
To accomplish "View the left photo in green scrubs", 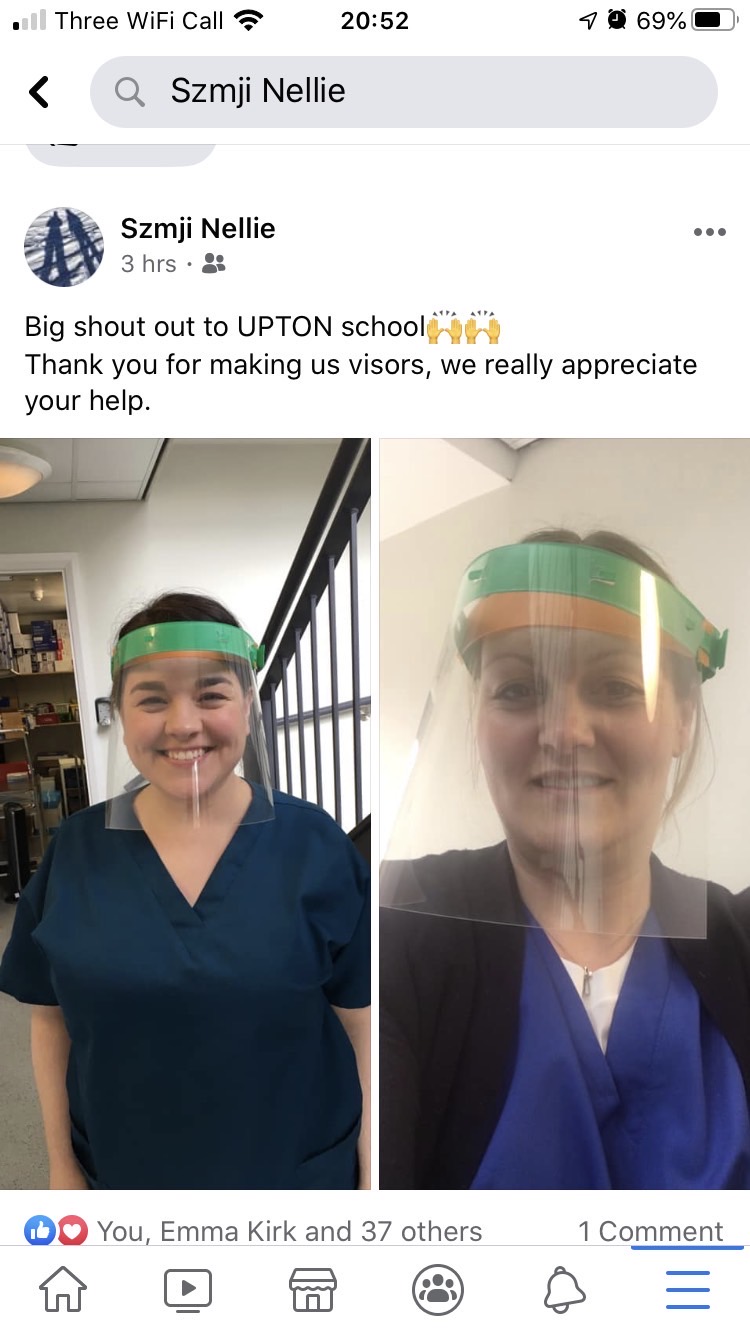I will (x=185, y=814).
